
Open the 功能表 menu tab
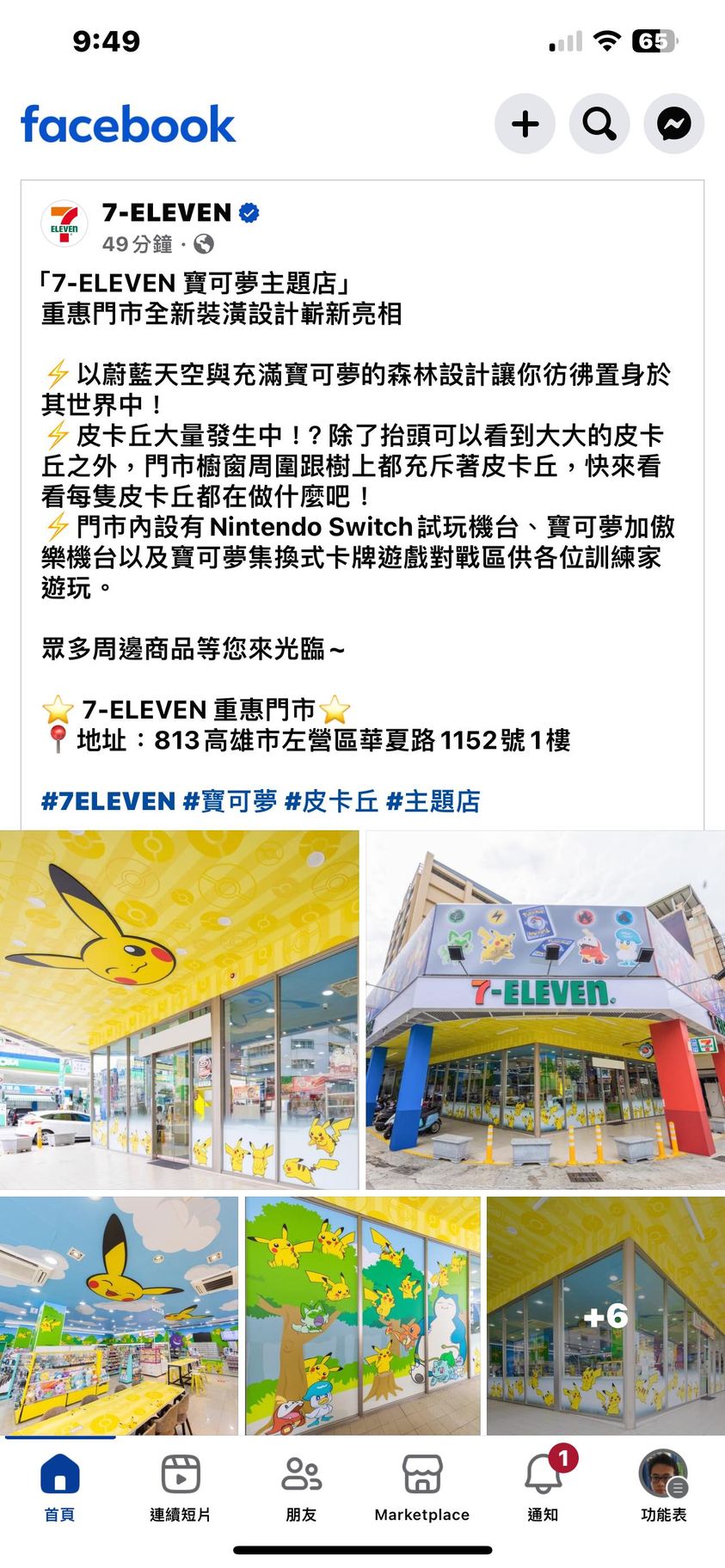click(x=663, y=1488)
